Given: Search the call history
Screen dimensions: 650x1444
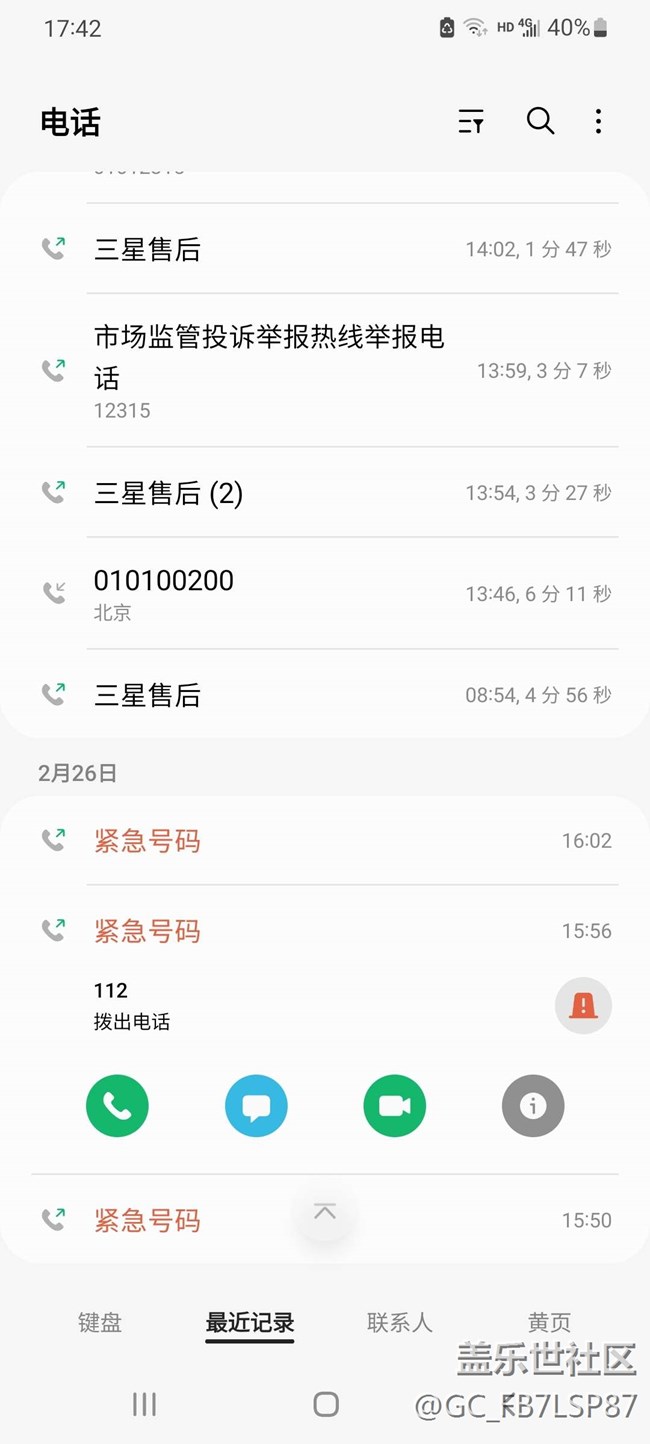Looking at the screenshot, I should (x=540, y=122).
